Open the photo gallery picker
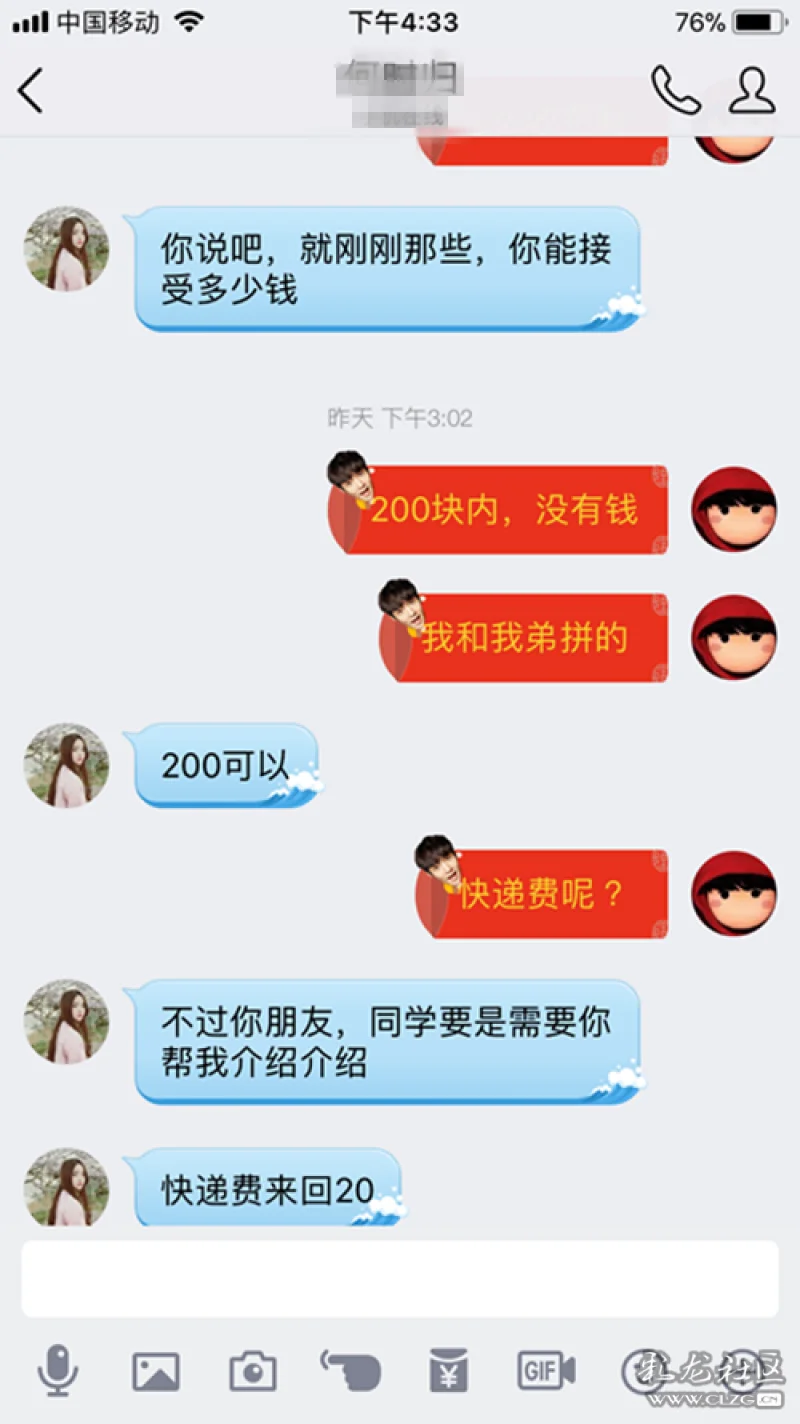 [x=156, y=1371]
